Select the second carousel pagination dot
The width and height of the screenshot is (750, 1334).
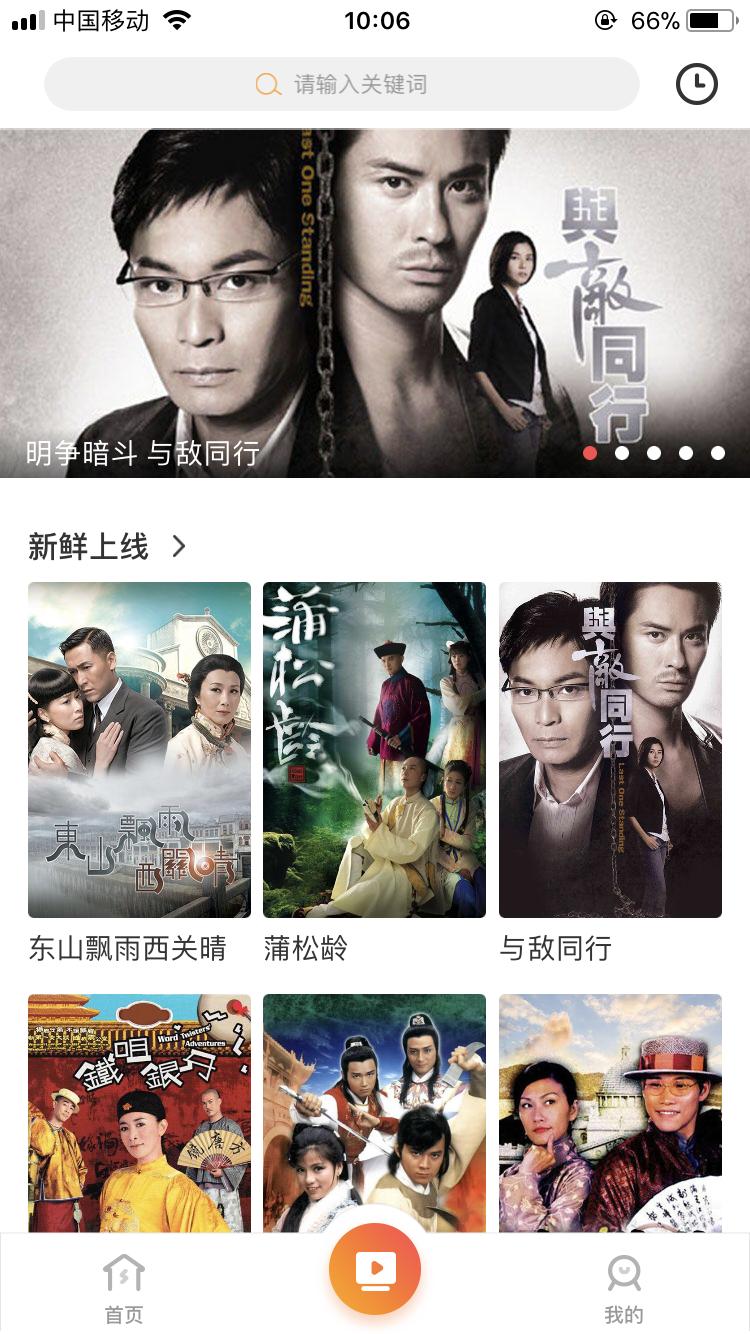623,453
